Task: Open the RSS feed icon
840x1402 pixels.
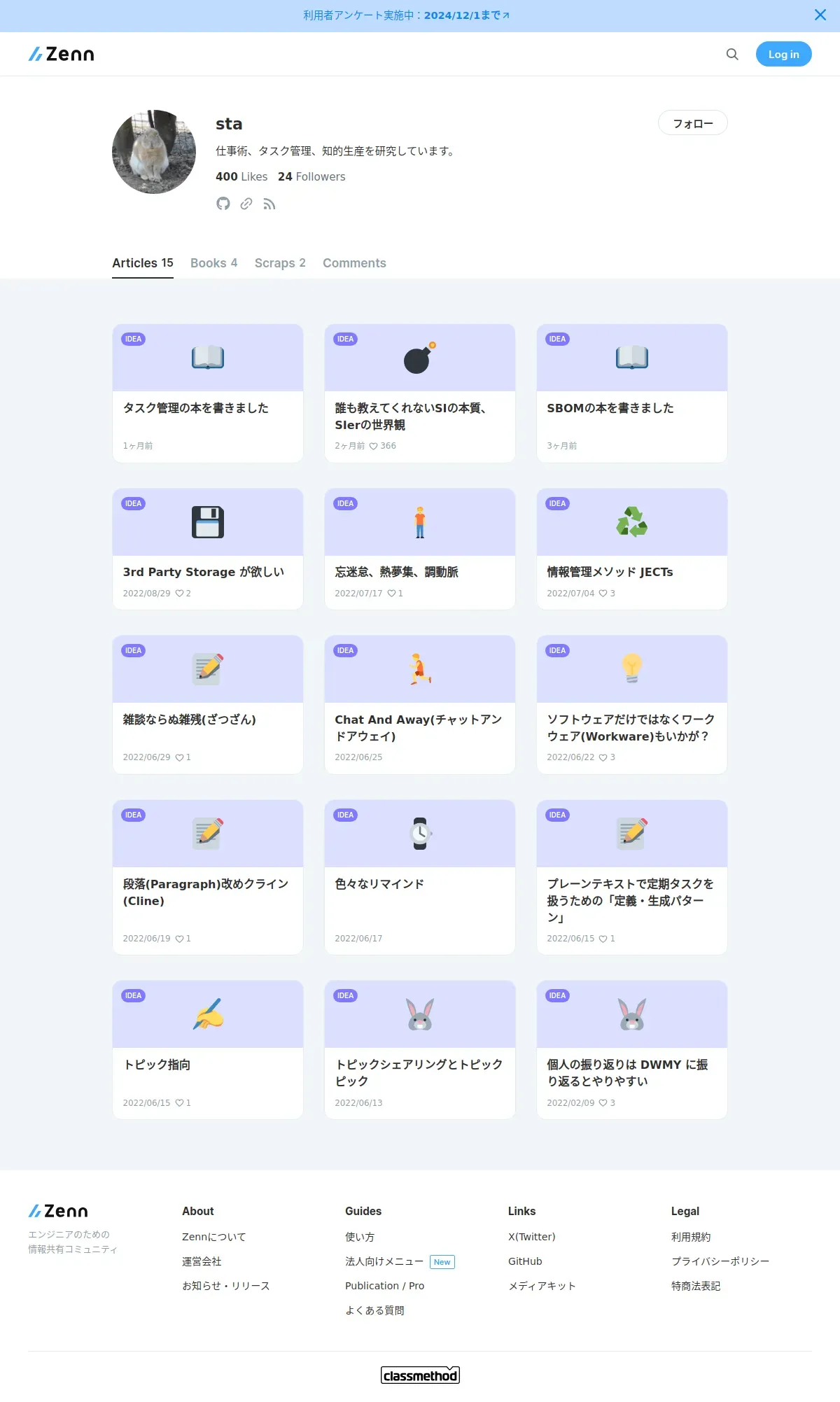Action: pyautogui.click(x=269, y=204)
